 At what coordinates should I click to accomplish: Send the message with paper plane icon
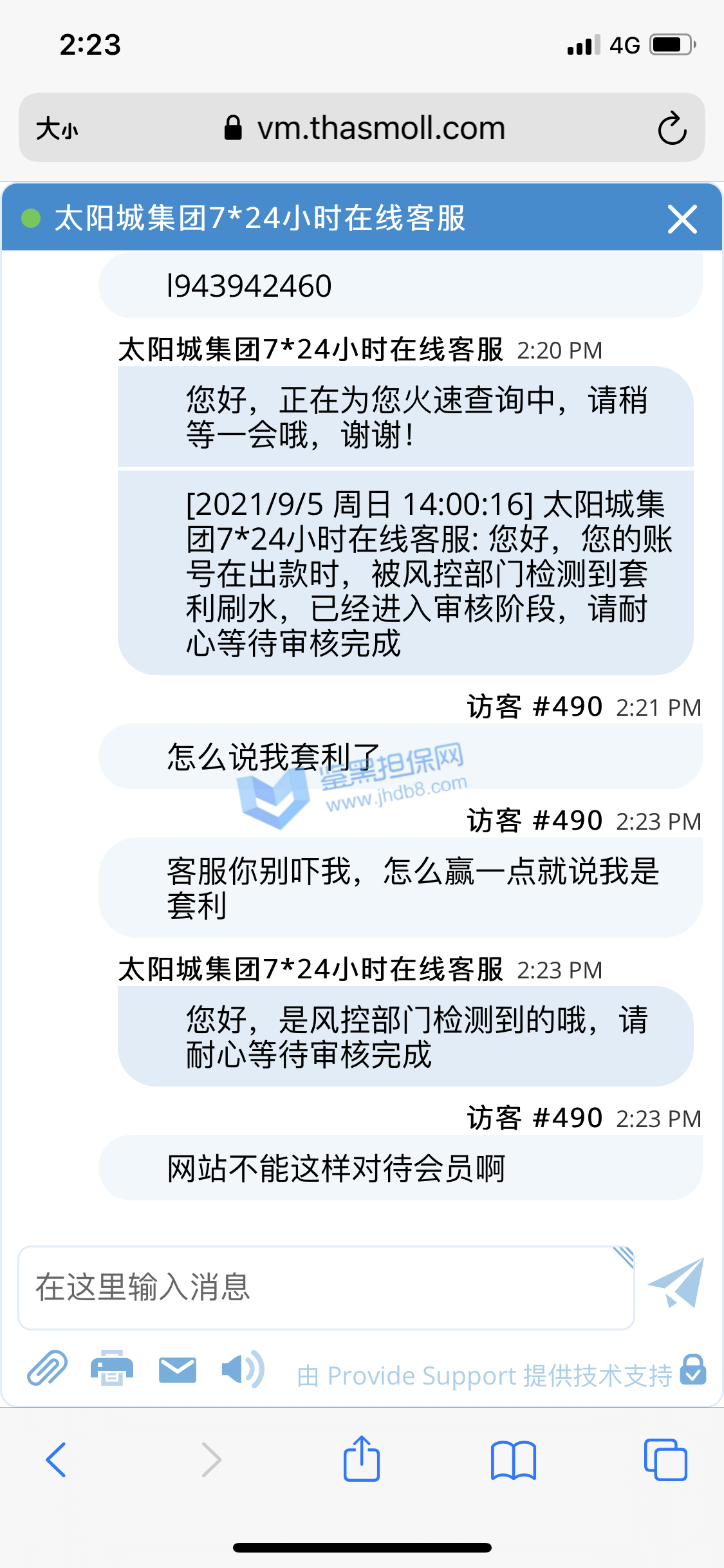click(676, 1283)
